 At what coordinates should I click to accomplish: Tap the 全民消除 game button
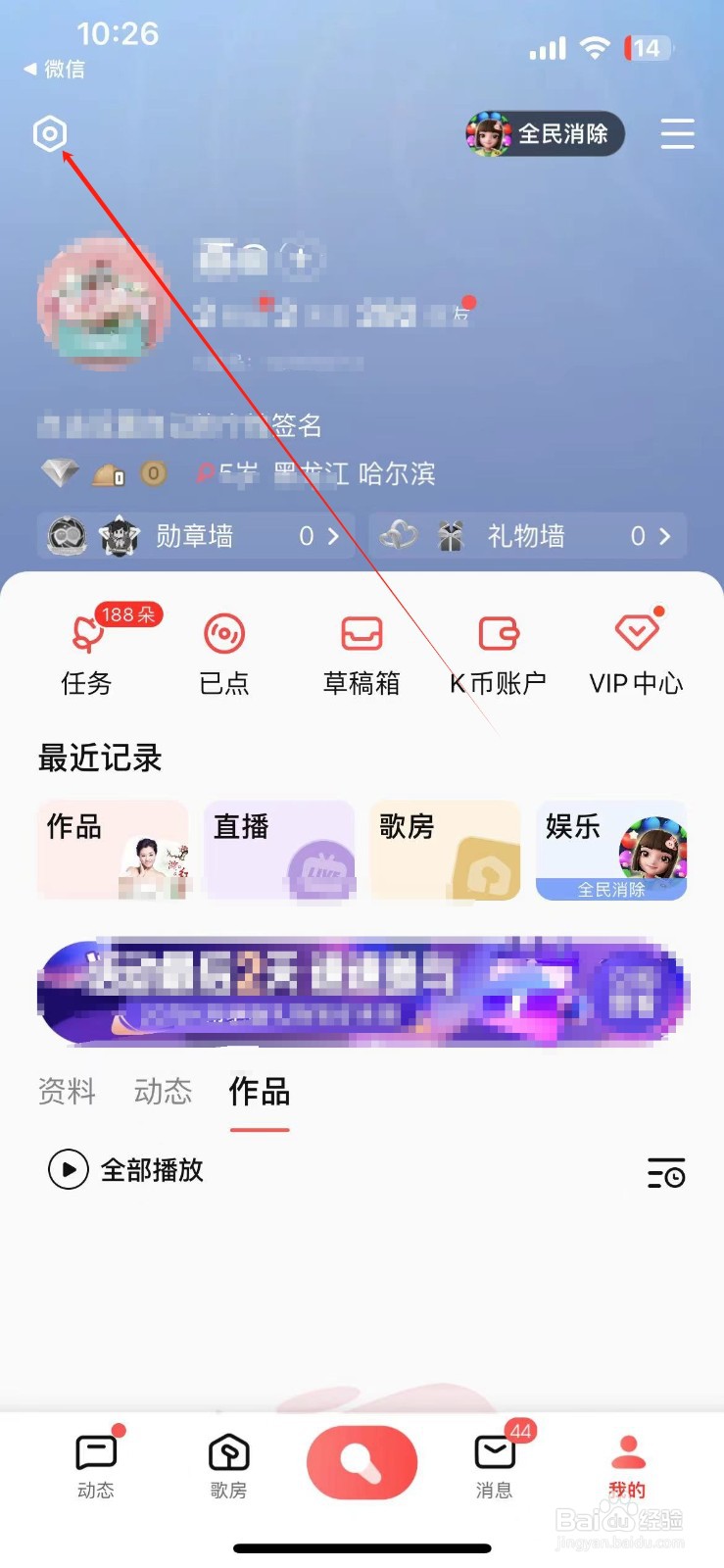click(x=545, y=134)
